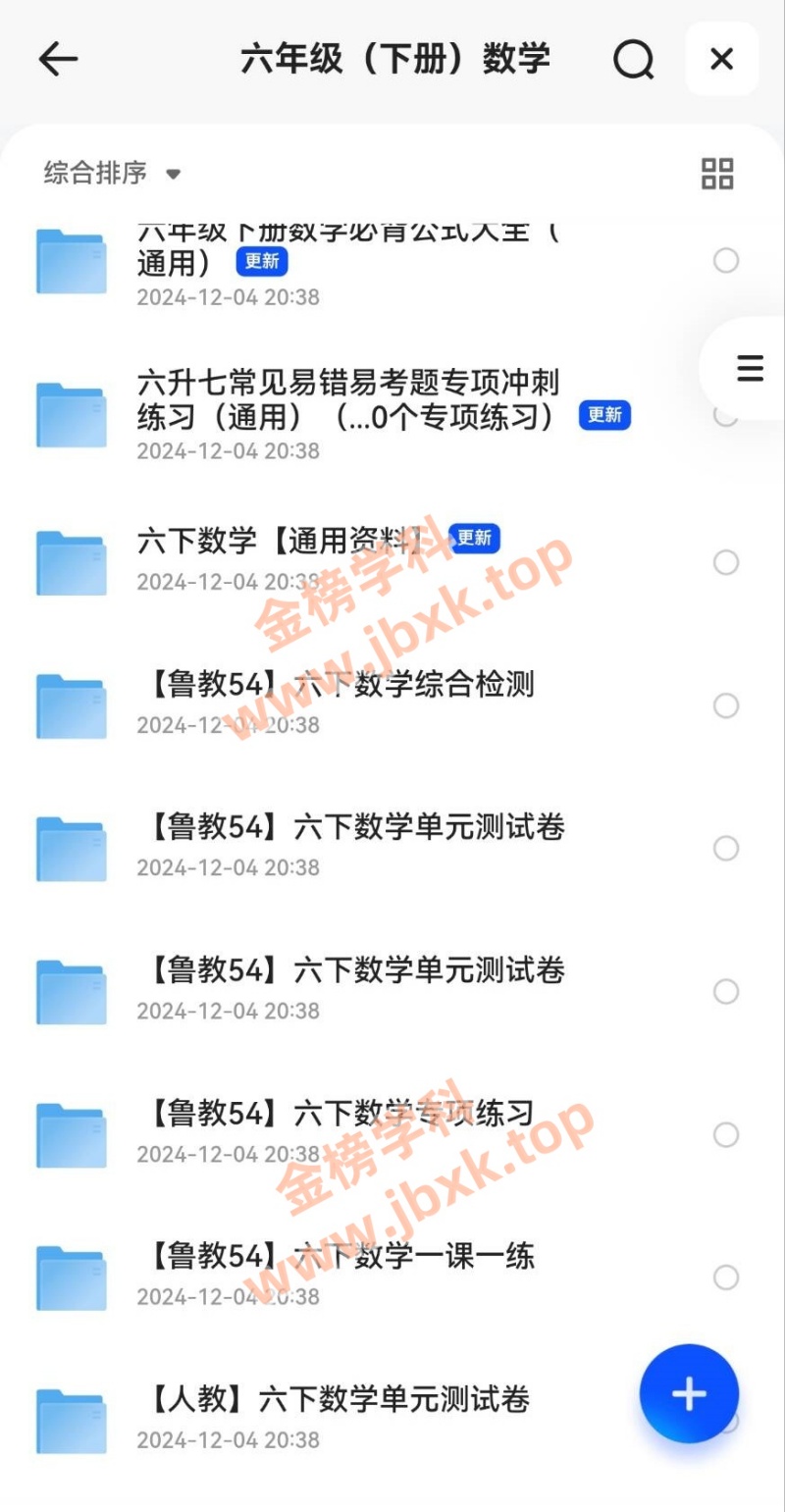Select the circle beside 【鲁教54】六下数学一课一练
Viewport: 785px width, 1512px height.
726,1277
